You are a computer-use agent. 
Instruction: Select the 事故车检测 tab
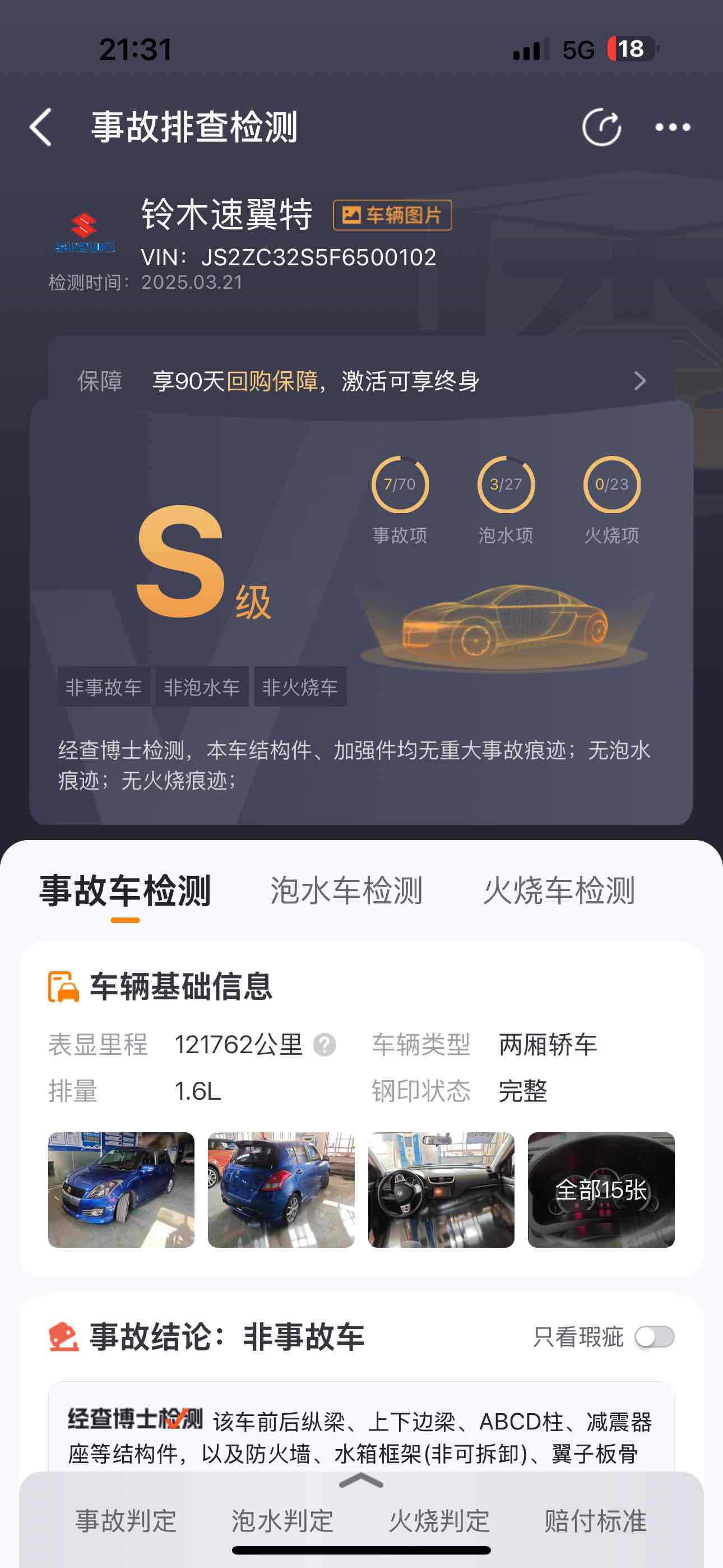126,891
